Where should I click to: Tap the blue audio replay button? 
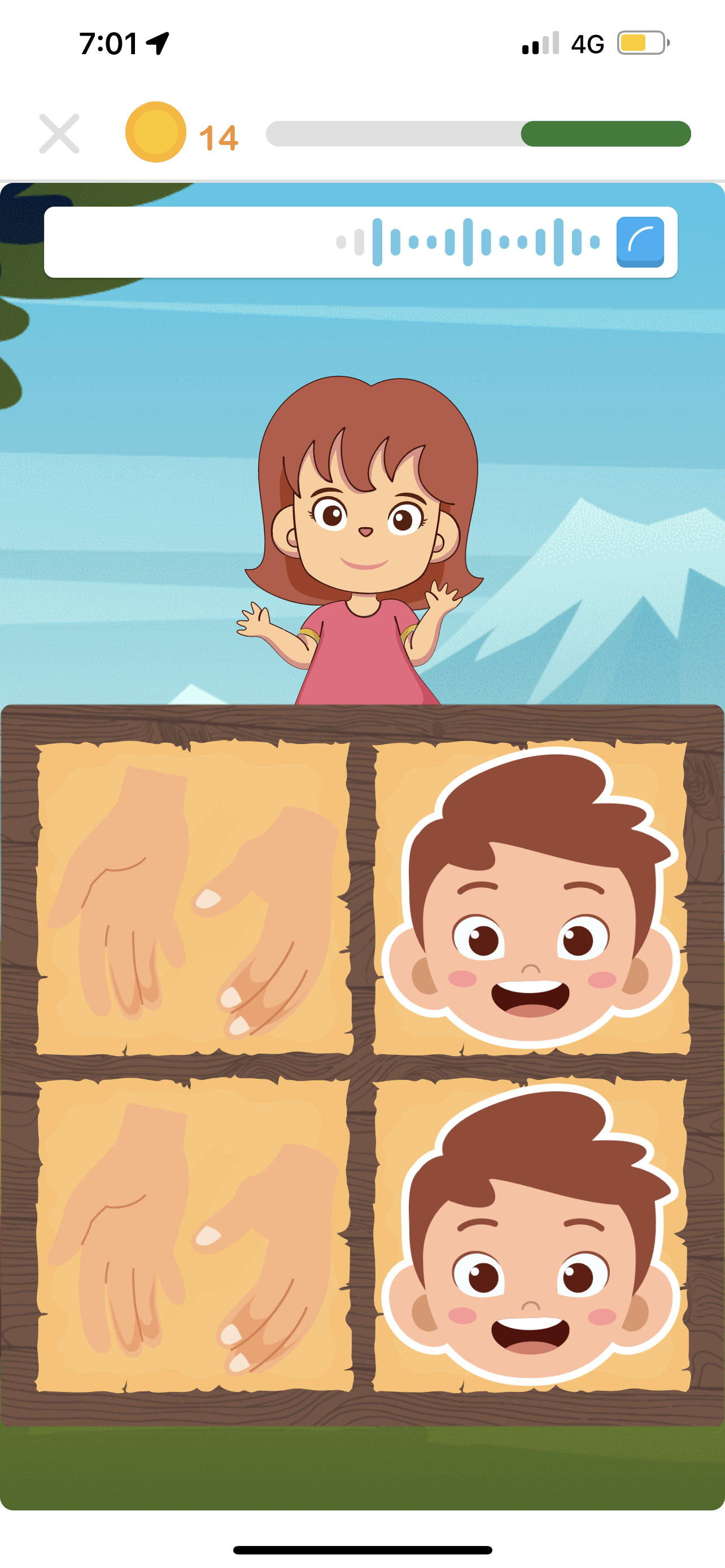coord(640,242)
